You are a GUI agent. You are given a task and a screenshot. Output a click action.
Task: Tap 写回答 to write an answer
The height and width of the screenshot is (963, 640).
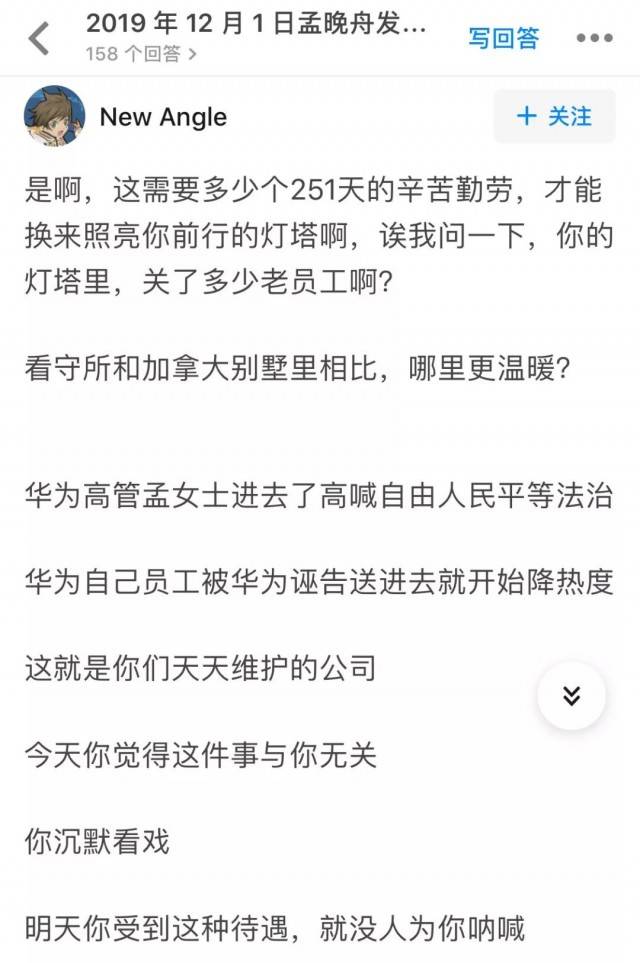[503, 38]
